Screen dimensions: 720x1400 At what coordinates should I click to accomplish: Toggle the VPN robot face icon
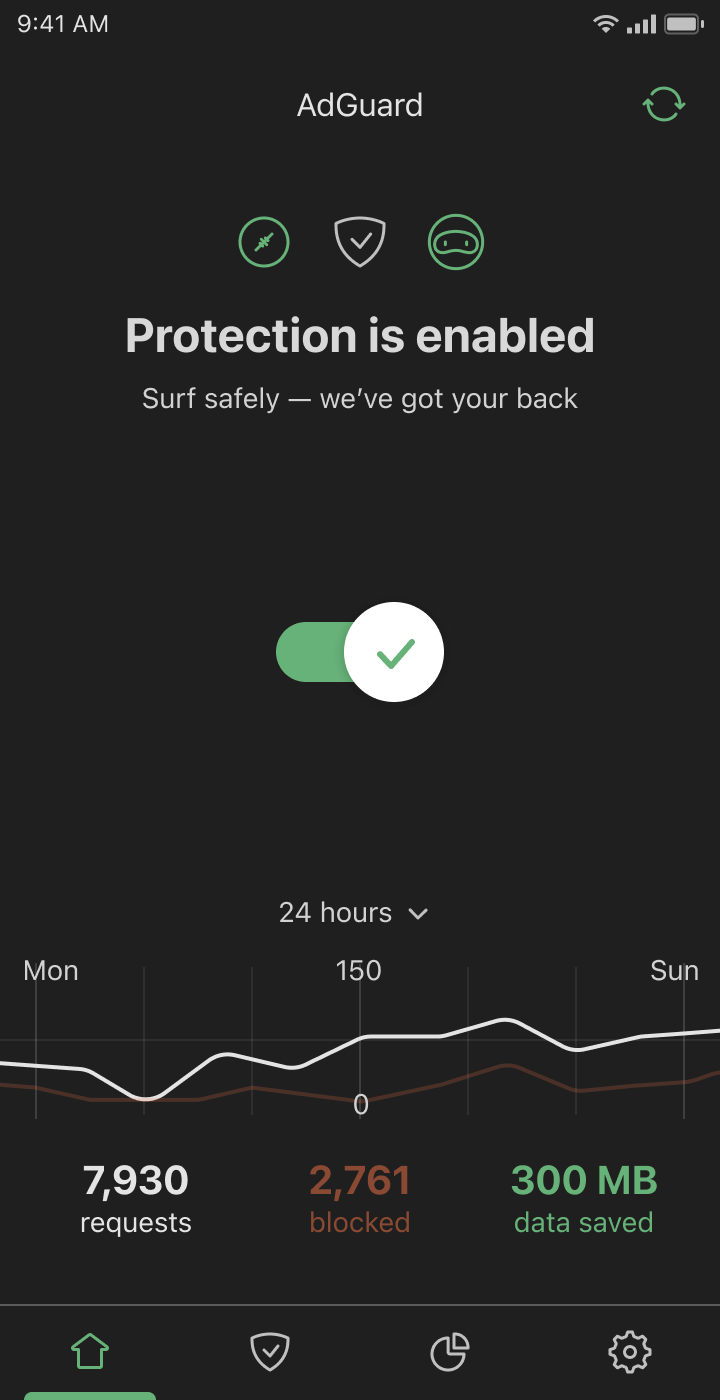(x=456, y=243)
